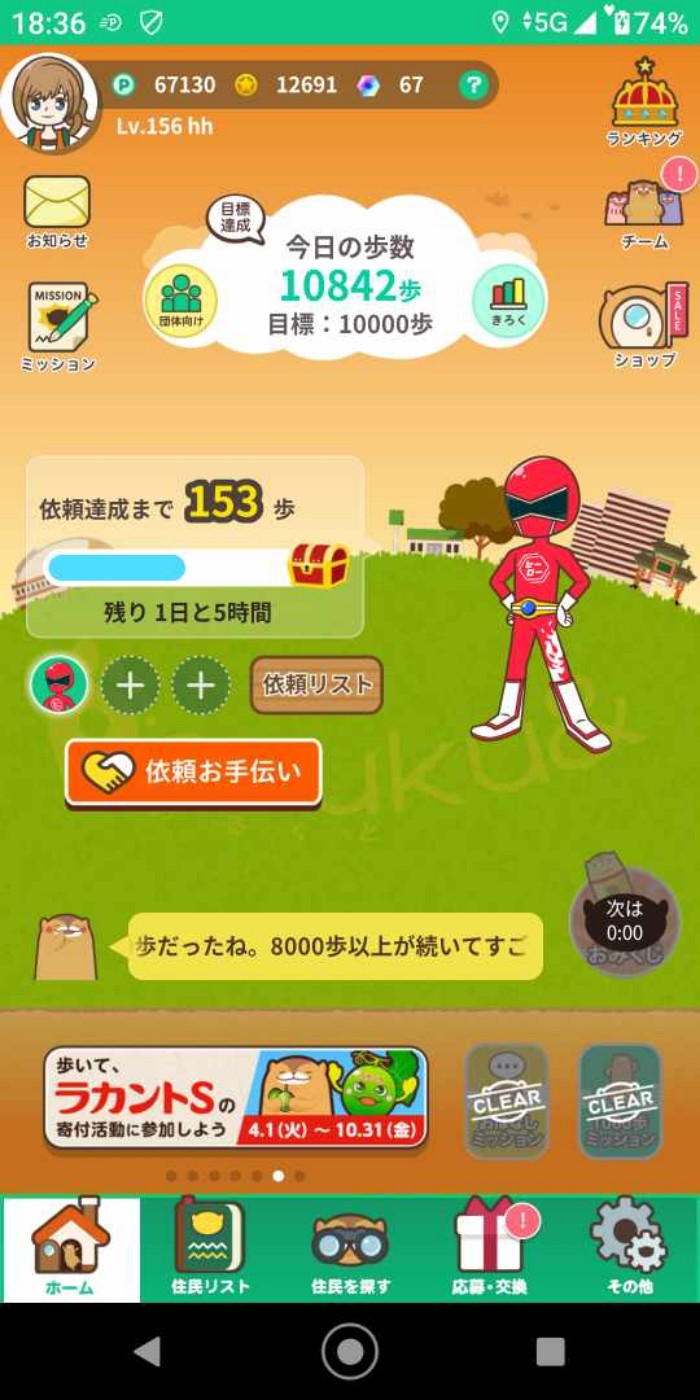Open the チーム team screen
The width and height of the screenshot is (700, 1400).
point(645,205)
